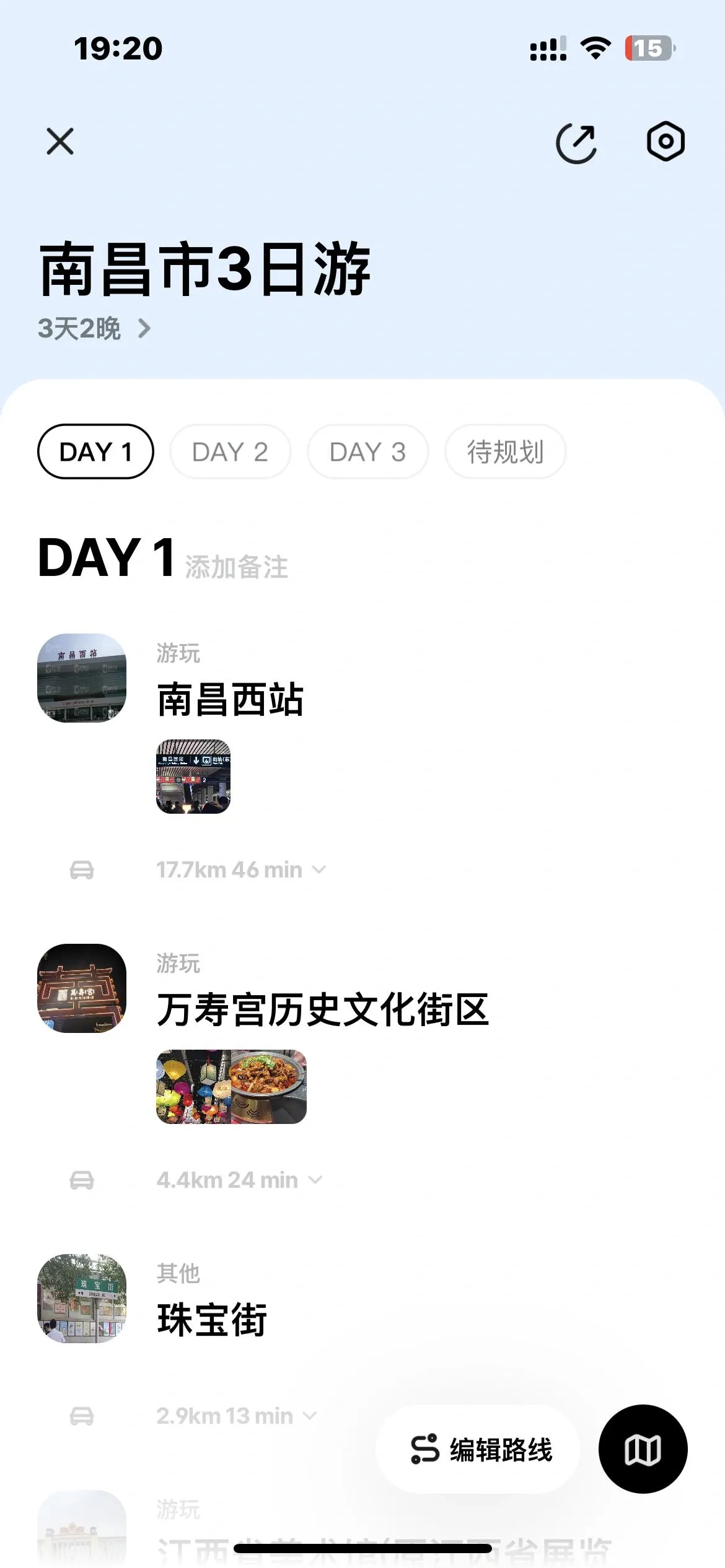Switch to the DAY 2 tab
Viewport: 725px width, 1568px height.
pos(230,451)
